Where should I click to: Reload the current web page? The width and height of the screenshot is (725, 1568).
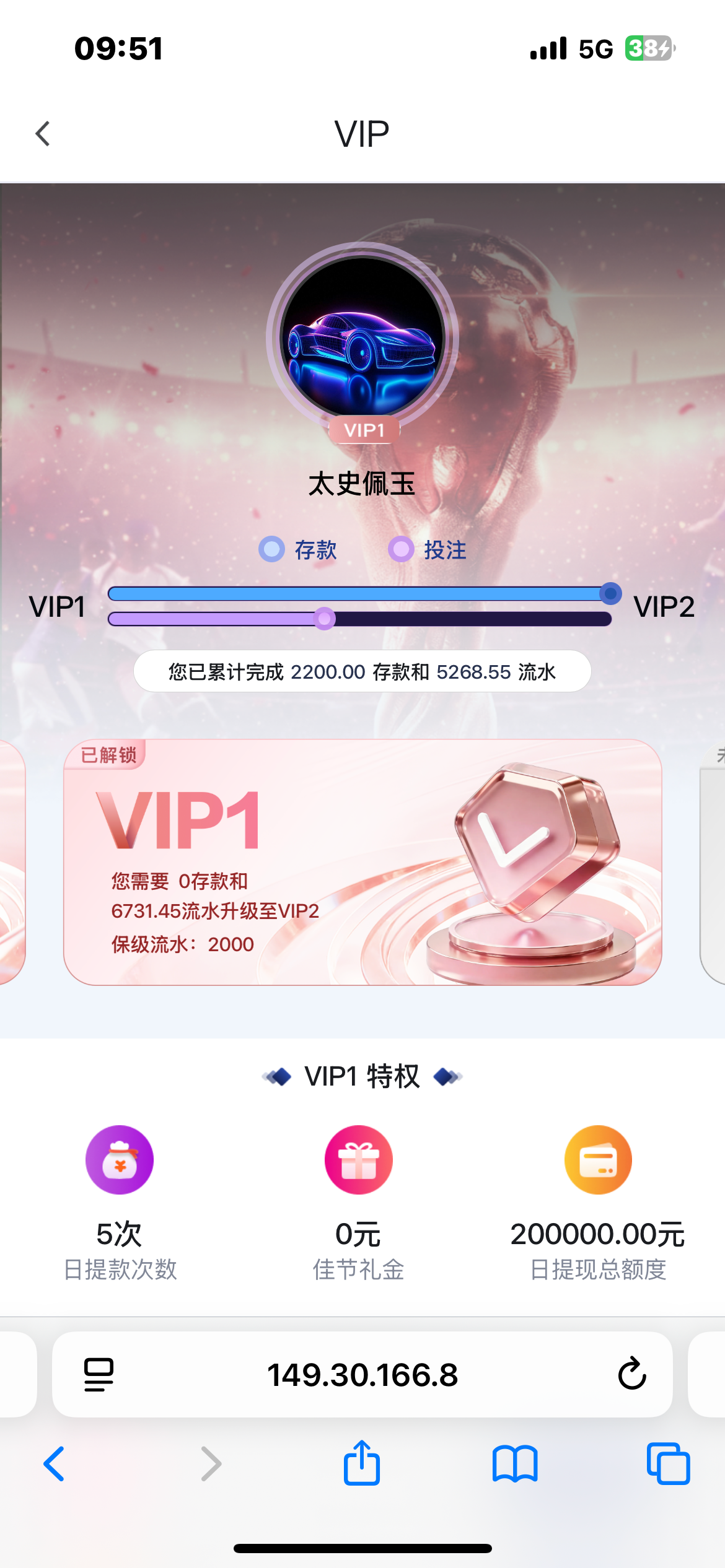pos(631,1374)
